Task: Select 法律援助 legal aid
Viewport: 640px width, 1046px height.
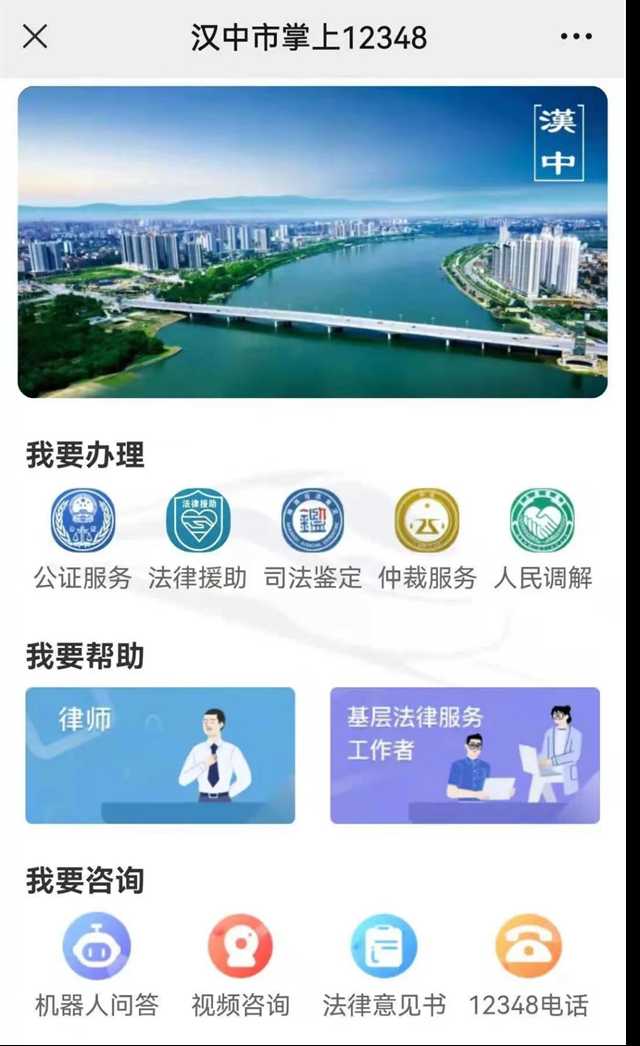Action: 198,521
